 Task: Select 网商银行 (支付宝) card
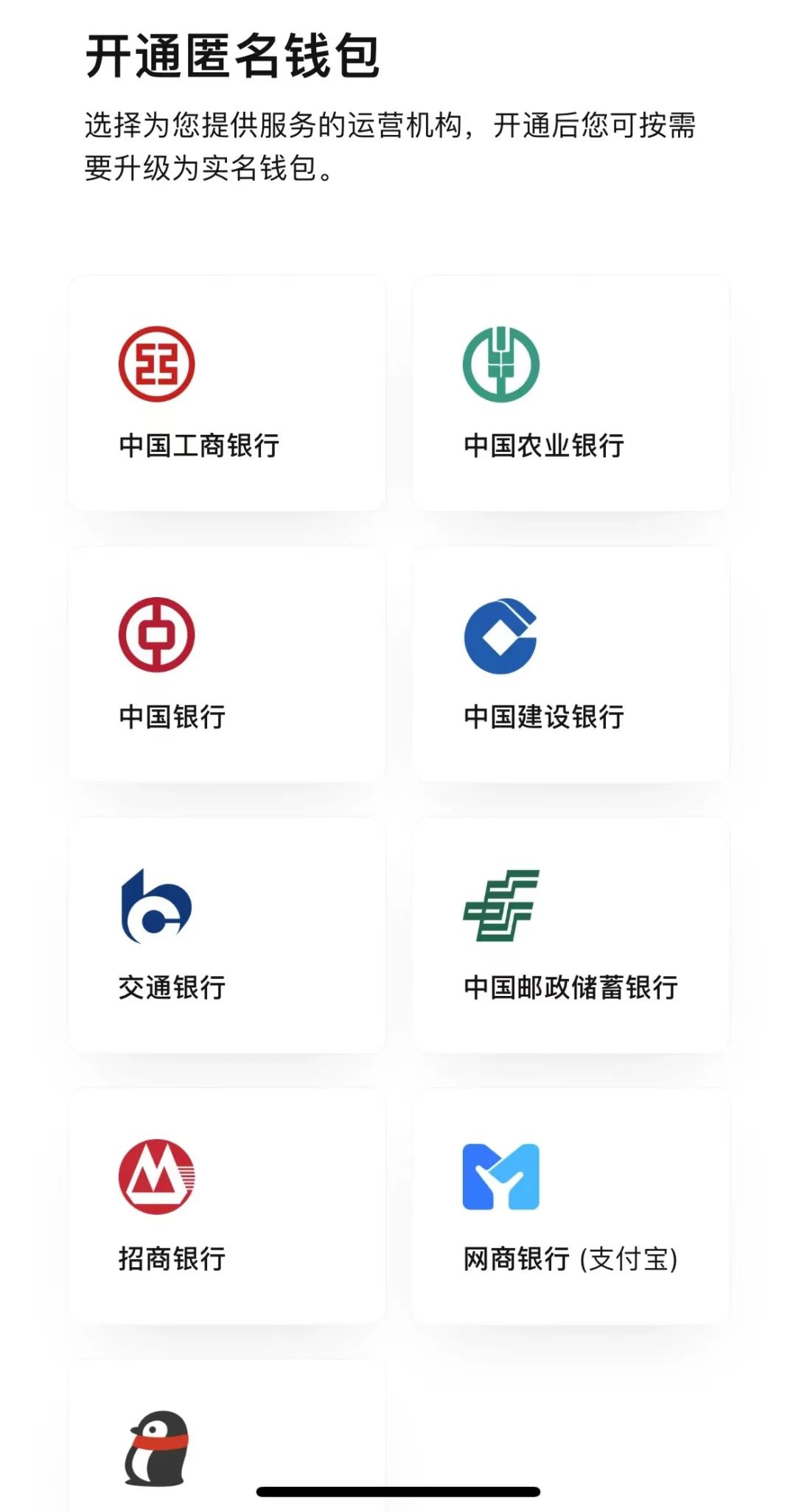(x=570, y=1206)
